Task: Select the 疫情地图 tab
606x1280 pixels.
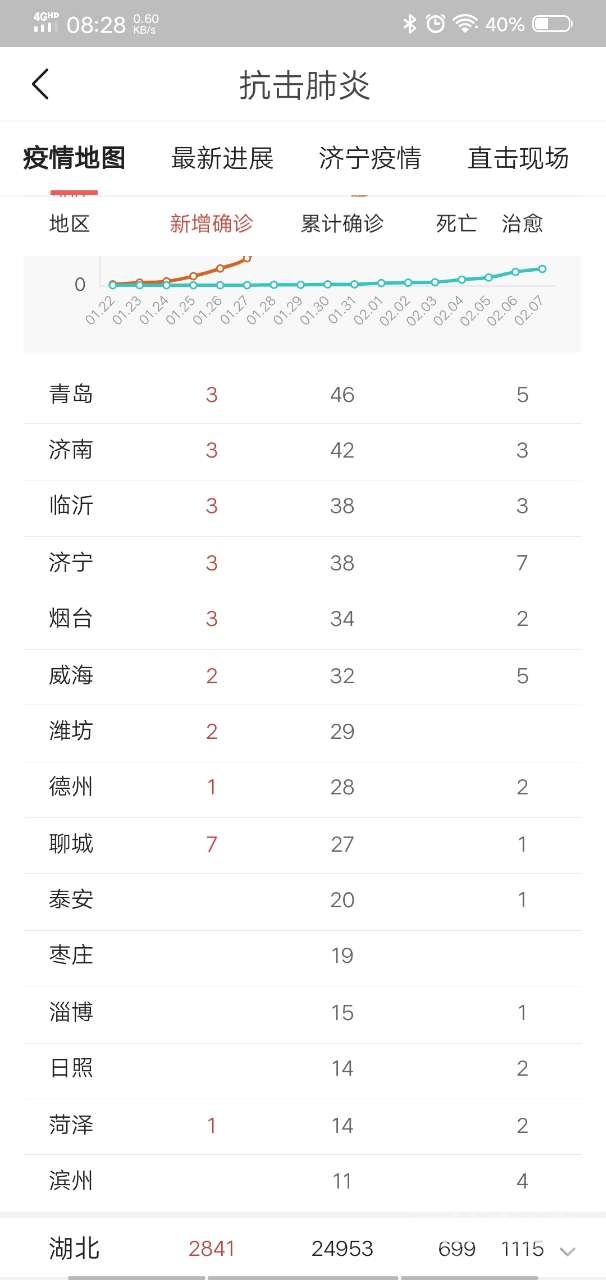Action: point(74,158)
